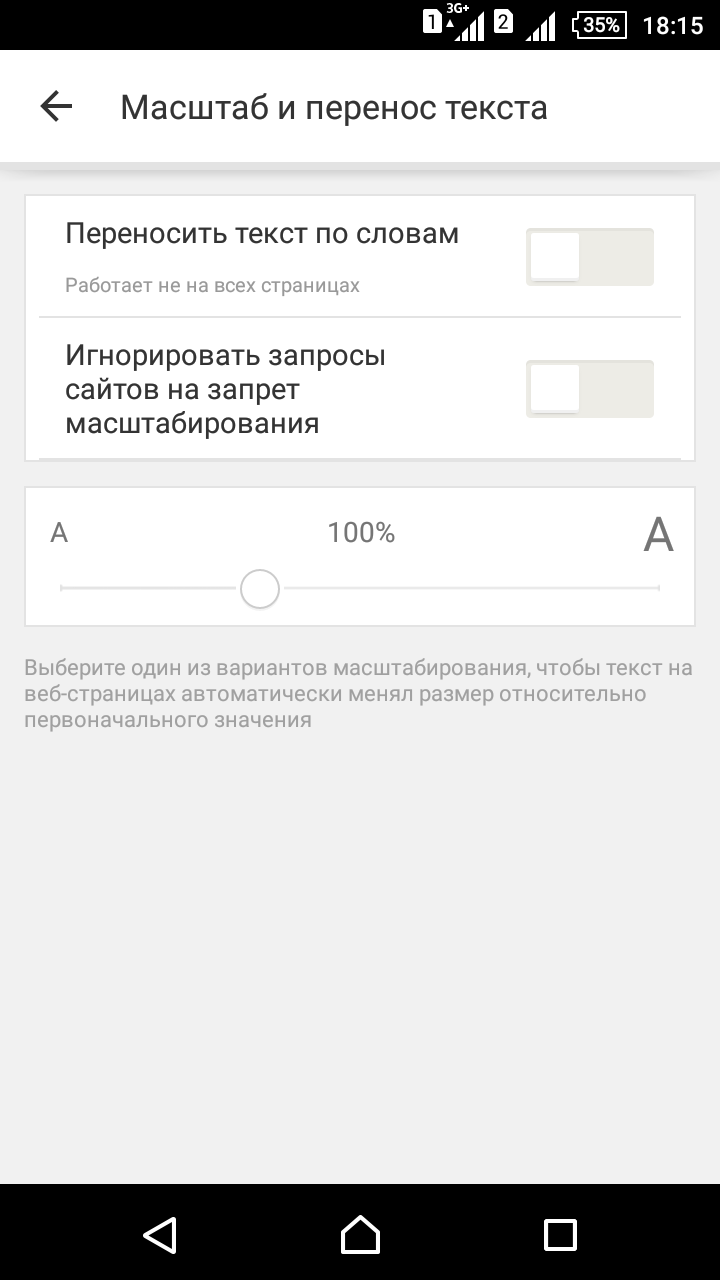
Task: Tap the system home button
Action: pos(360,1234)
